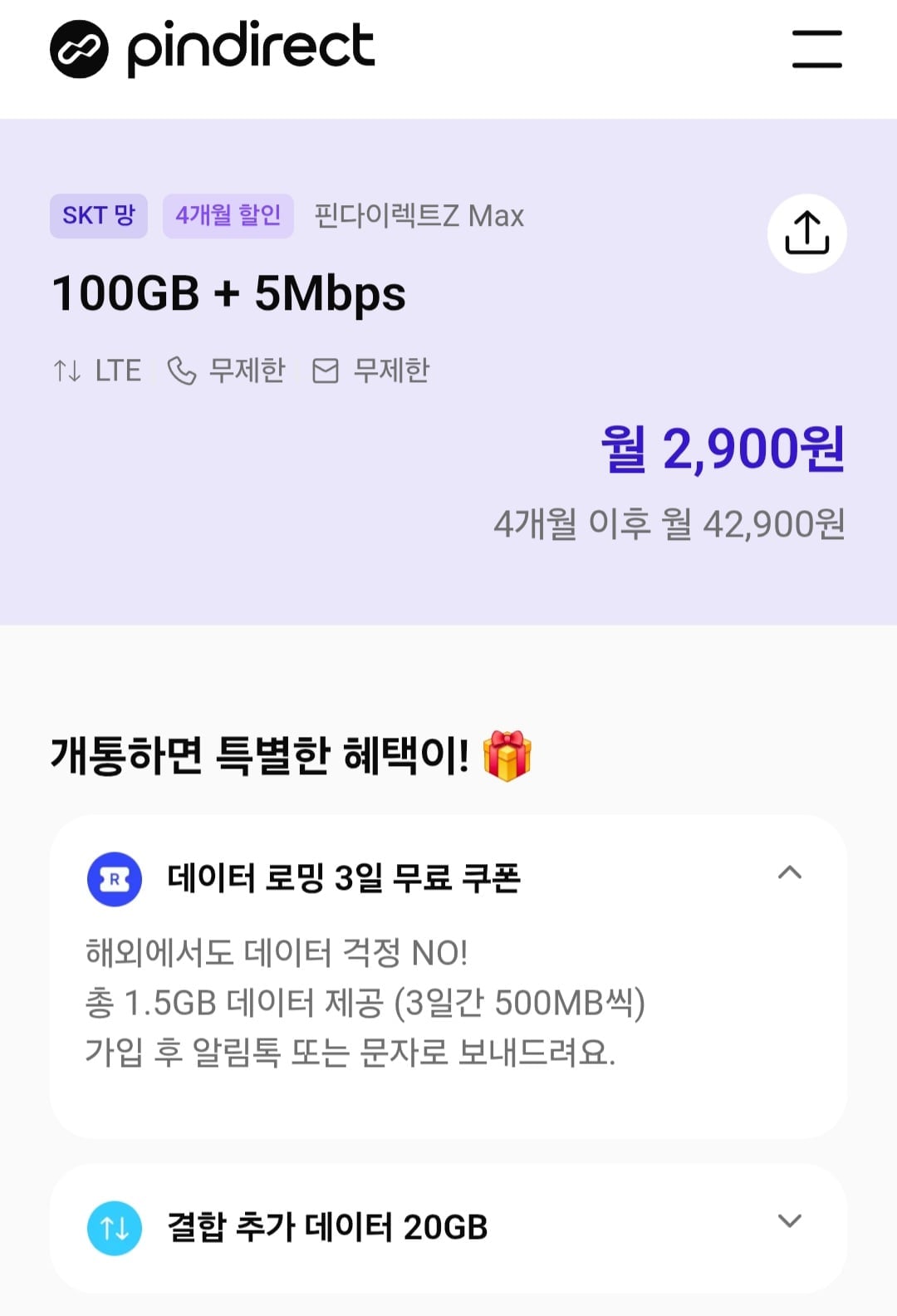This screenshot has height=1316, width=897.
Task: Open the hamburger menu at top right
Action: 817,48
